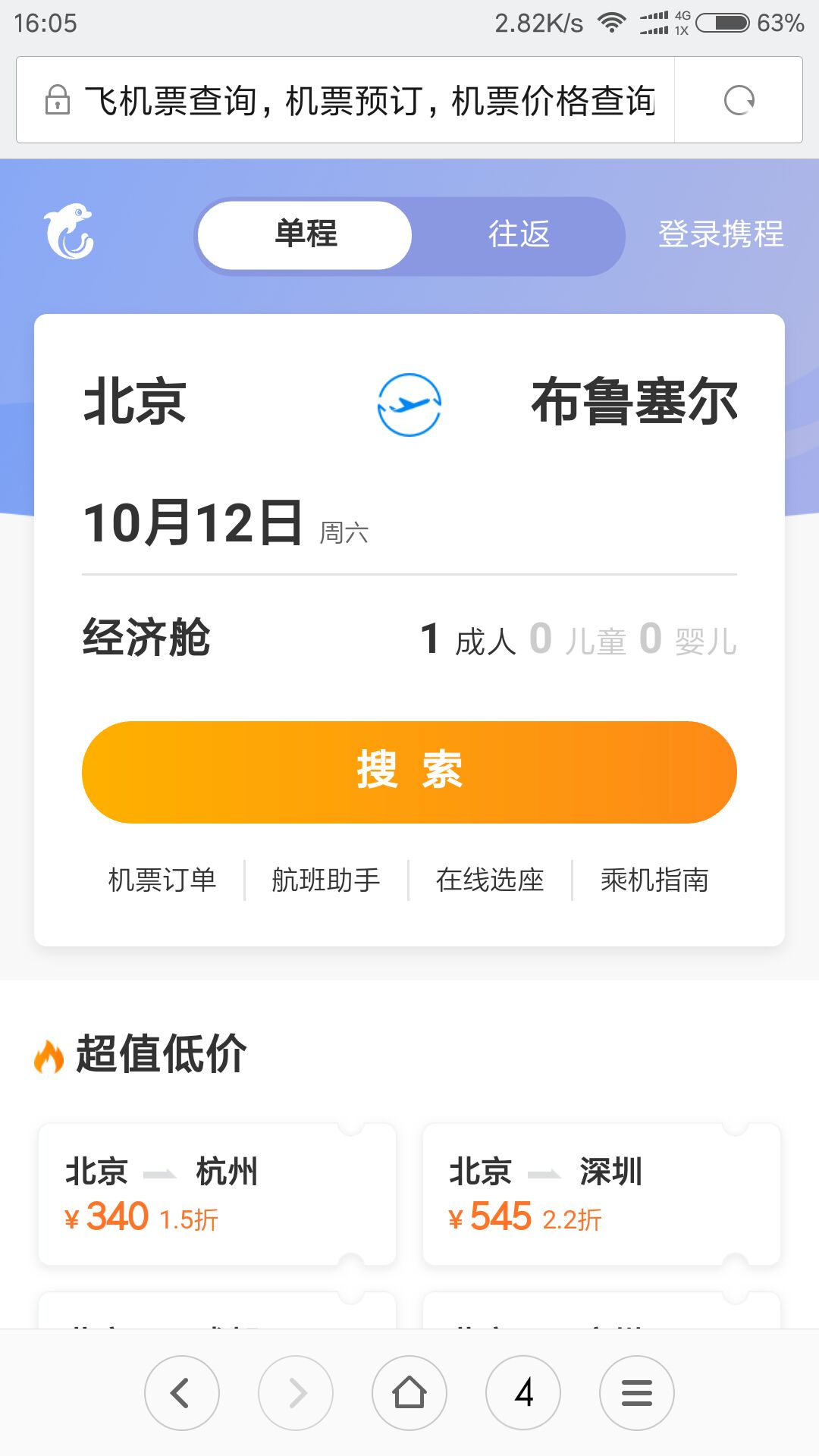View the 乘机指南 boarding guide

(654, 880)
